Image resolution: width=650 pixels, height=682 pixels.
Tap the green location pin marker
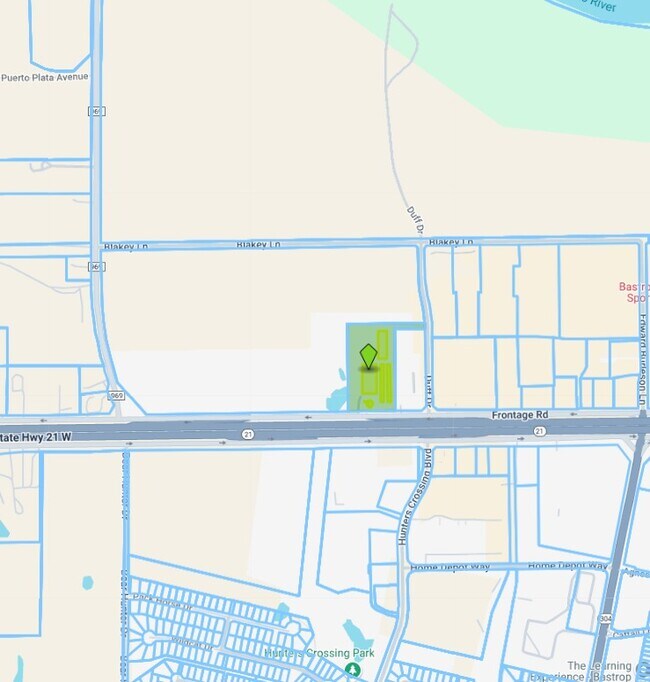[369, 357]
